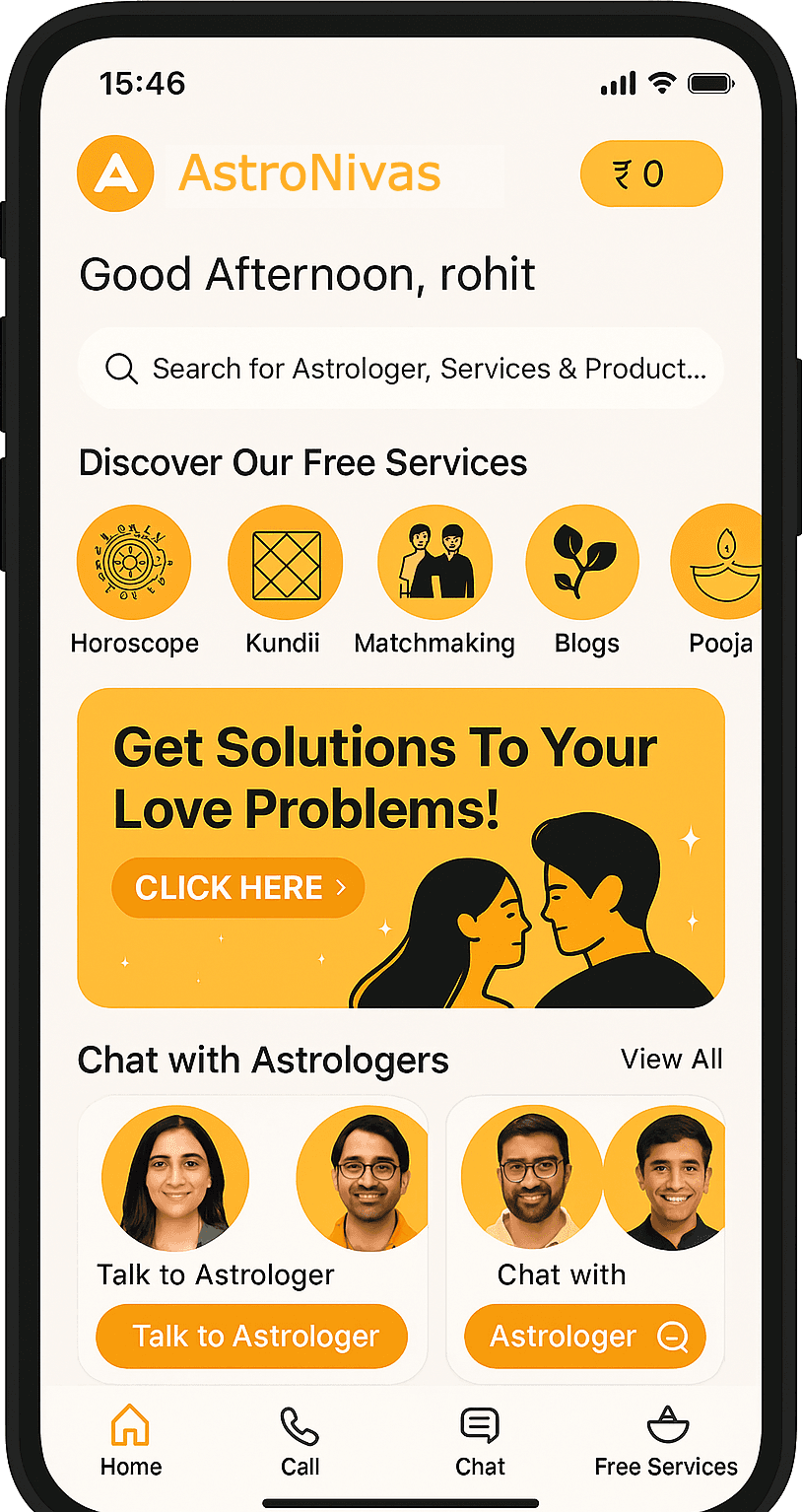View All astrologers for chat
The height and width of the screenshot is (1512, 802).
(x=671, y=1060)
